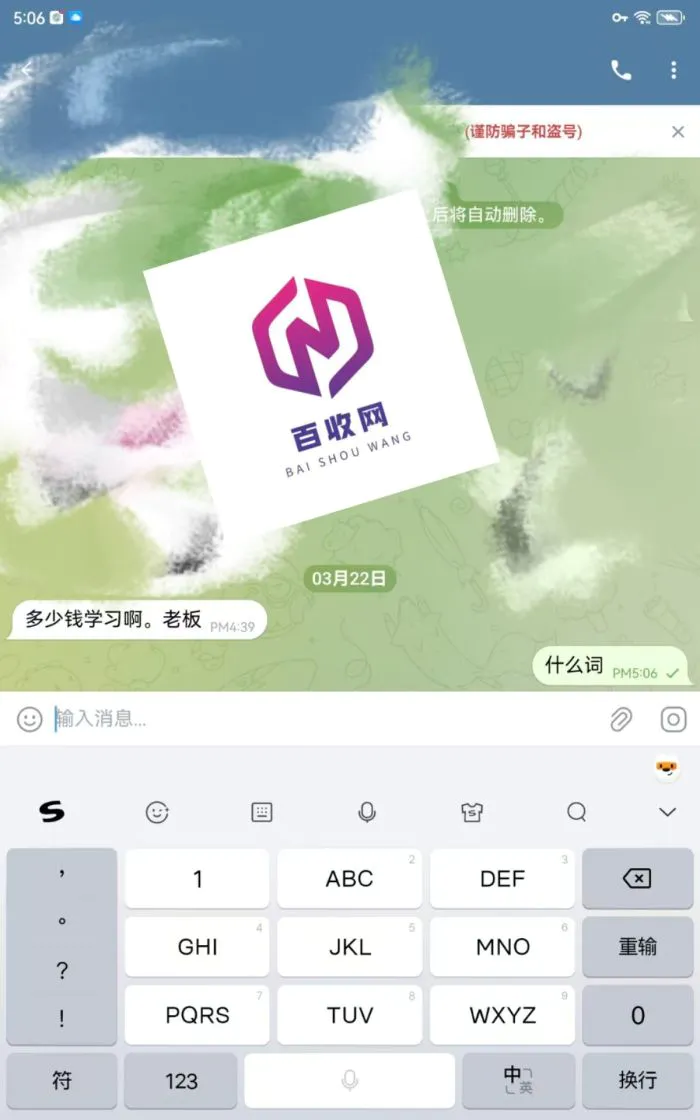Open the emoji picker beside the message field
The image size is (700, 1120).
tap(30, 718)
